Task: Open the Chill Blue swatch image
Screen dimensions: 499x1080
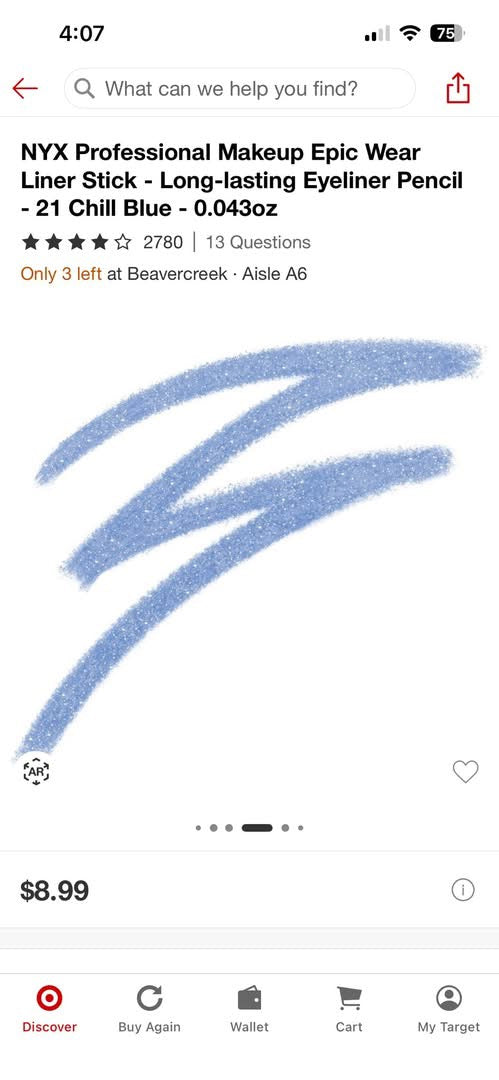Action: coord(250,548)
